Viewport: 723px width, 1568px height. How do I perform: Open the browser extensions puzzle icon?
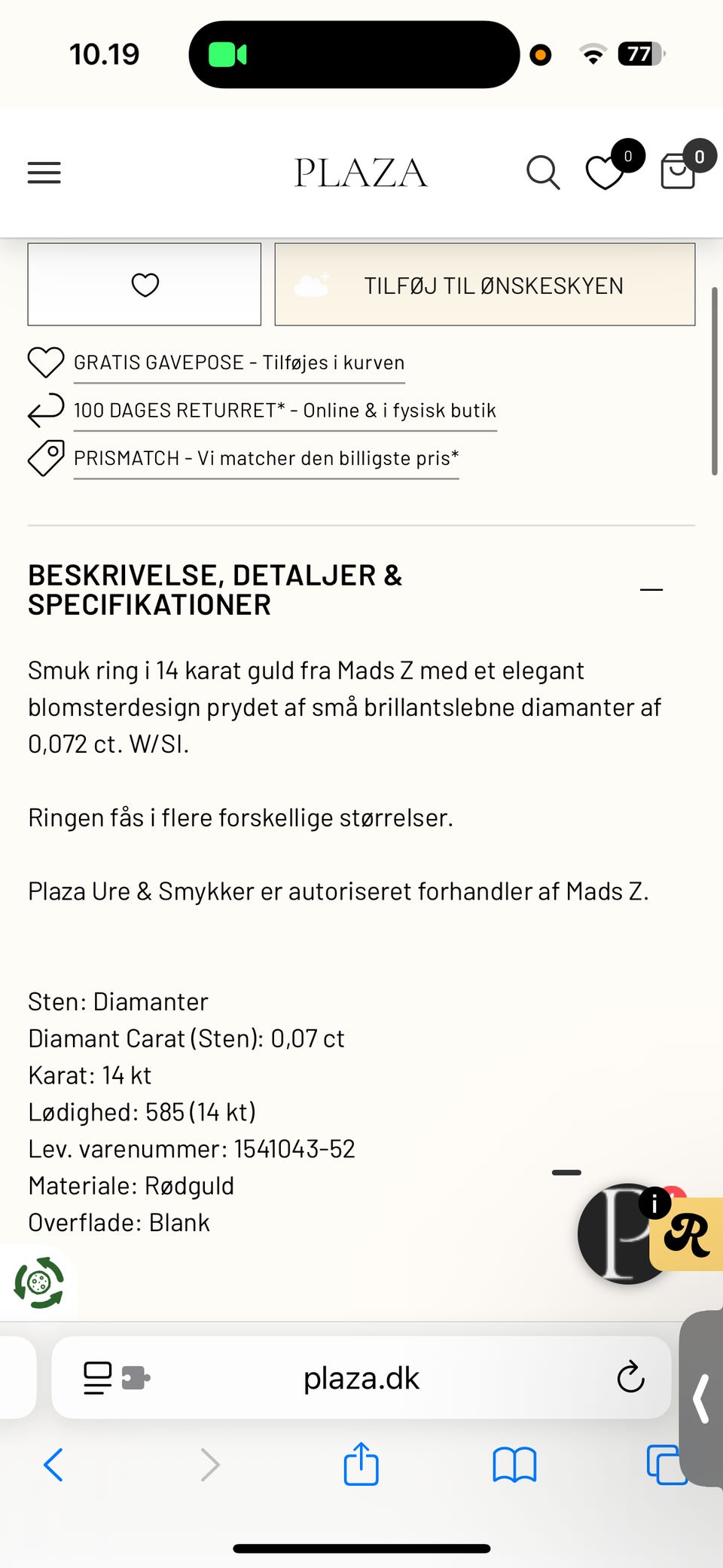133,1375
